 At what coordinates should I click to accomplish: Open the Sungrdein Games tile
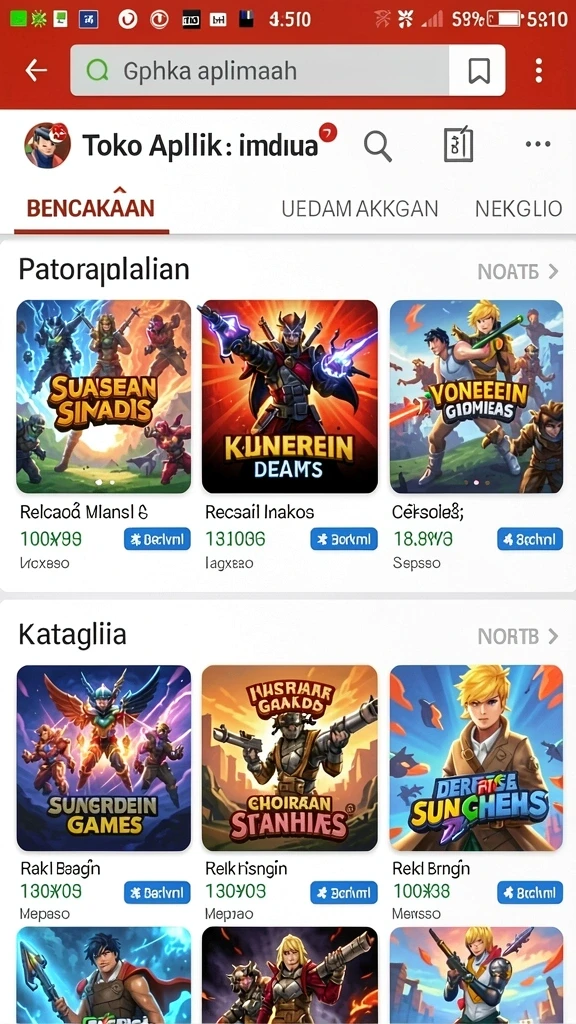click(104, 758)
